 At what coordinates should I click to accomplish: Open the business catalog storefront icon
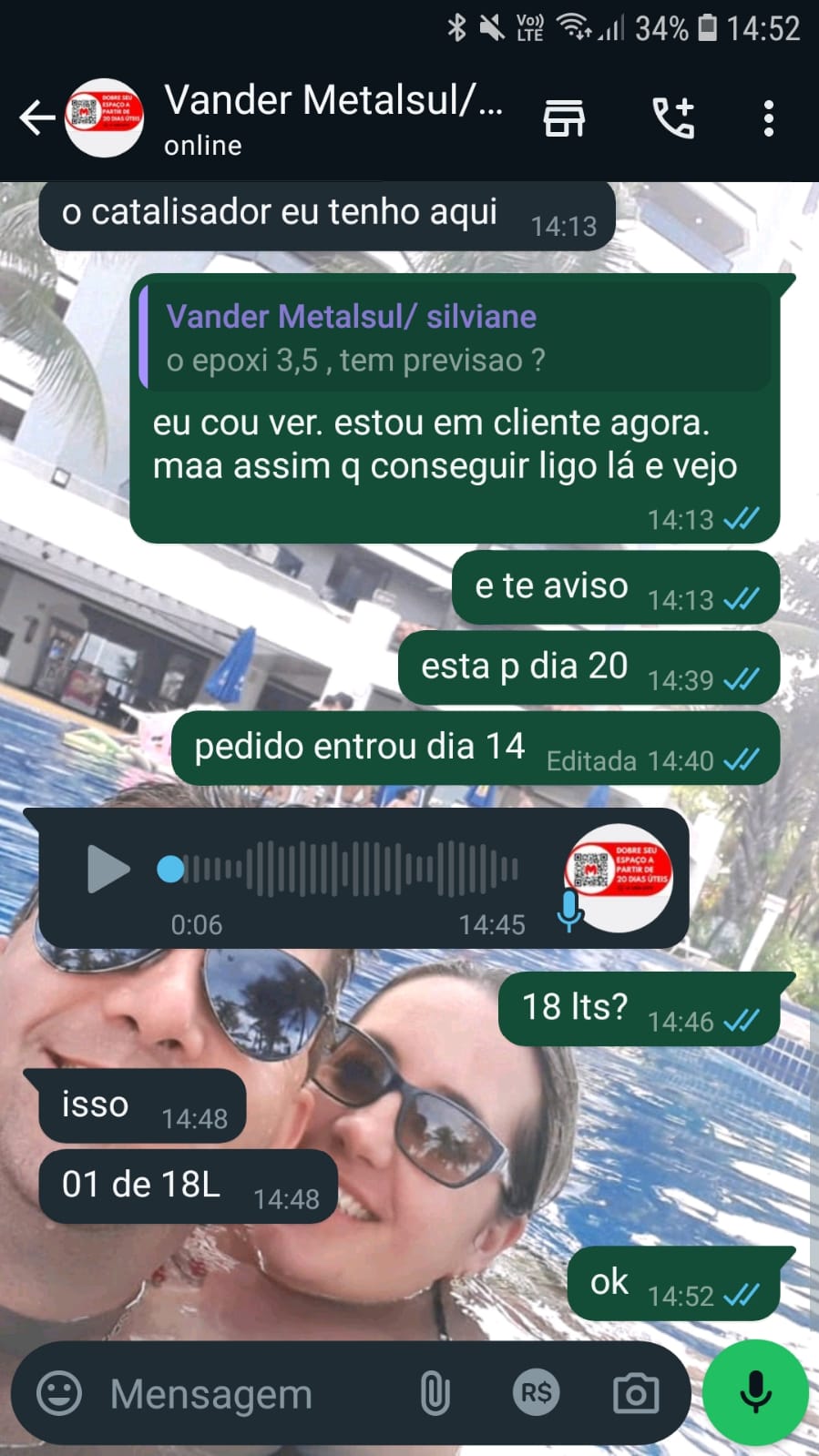[564, 118]
